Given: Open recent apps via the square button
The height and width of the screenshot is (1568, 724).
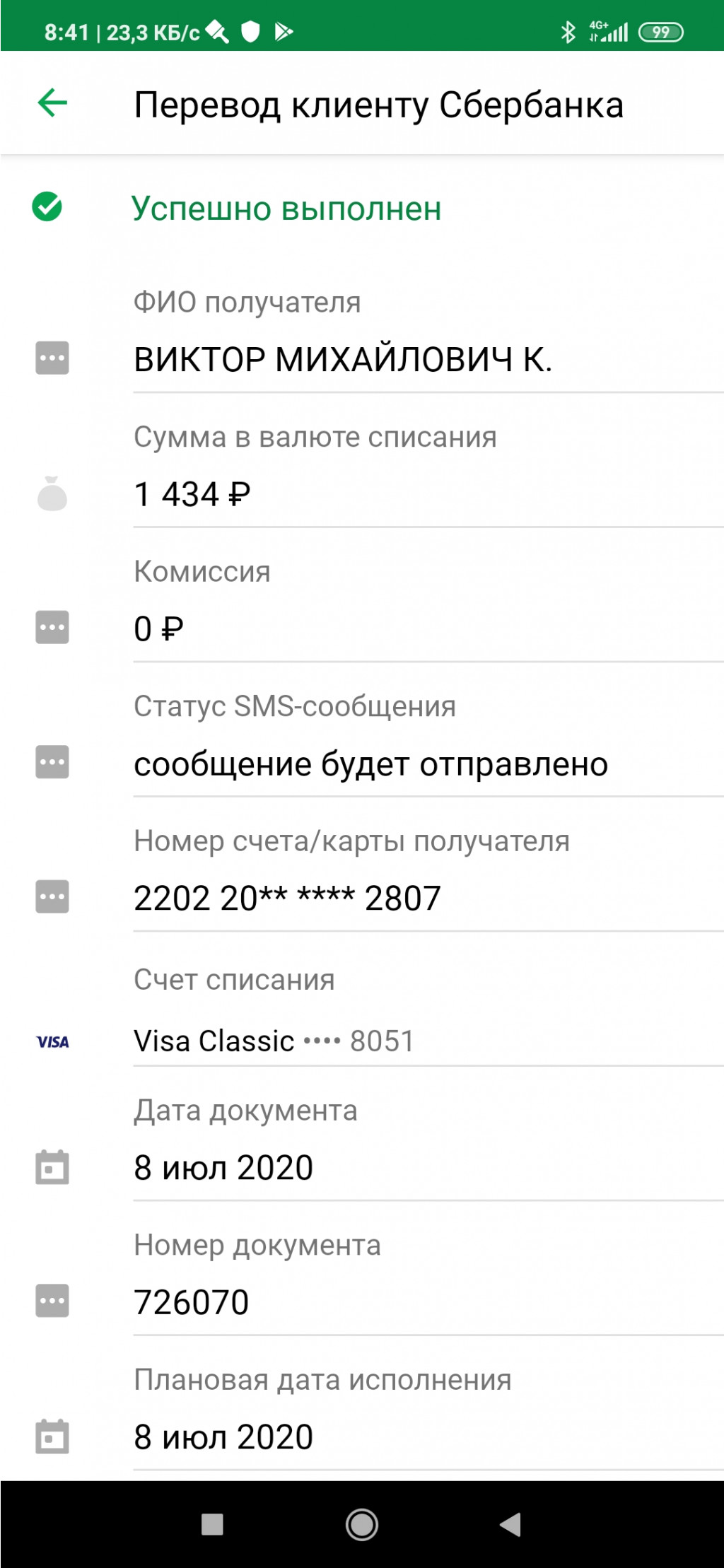Looking at the screenshot, I should 212,1524.
